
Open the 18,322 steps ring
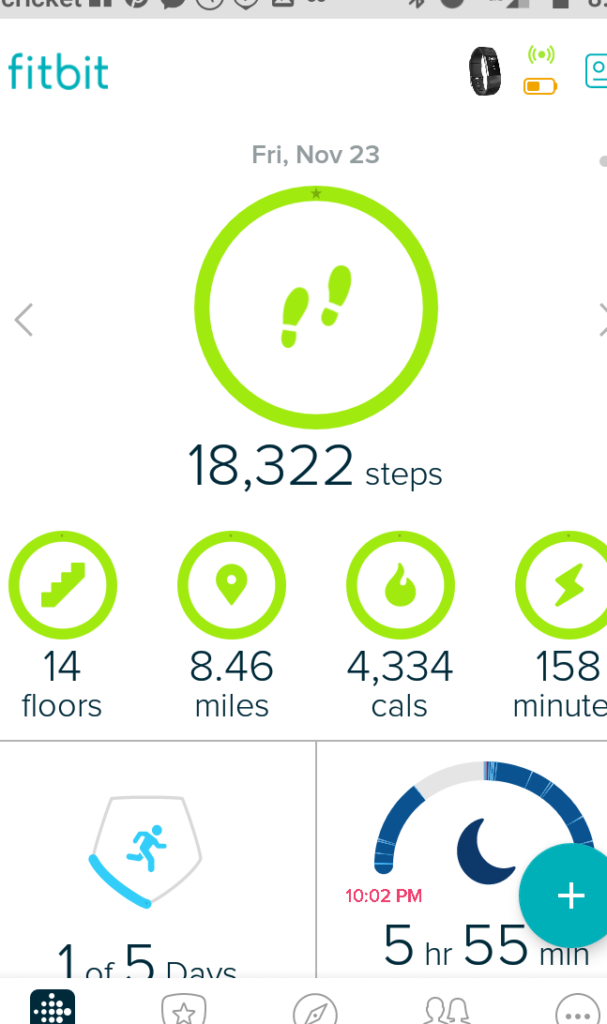click(316, 308)
